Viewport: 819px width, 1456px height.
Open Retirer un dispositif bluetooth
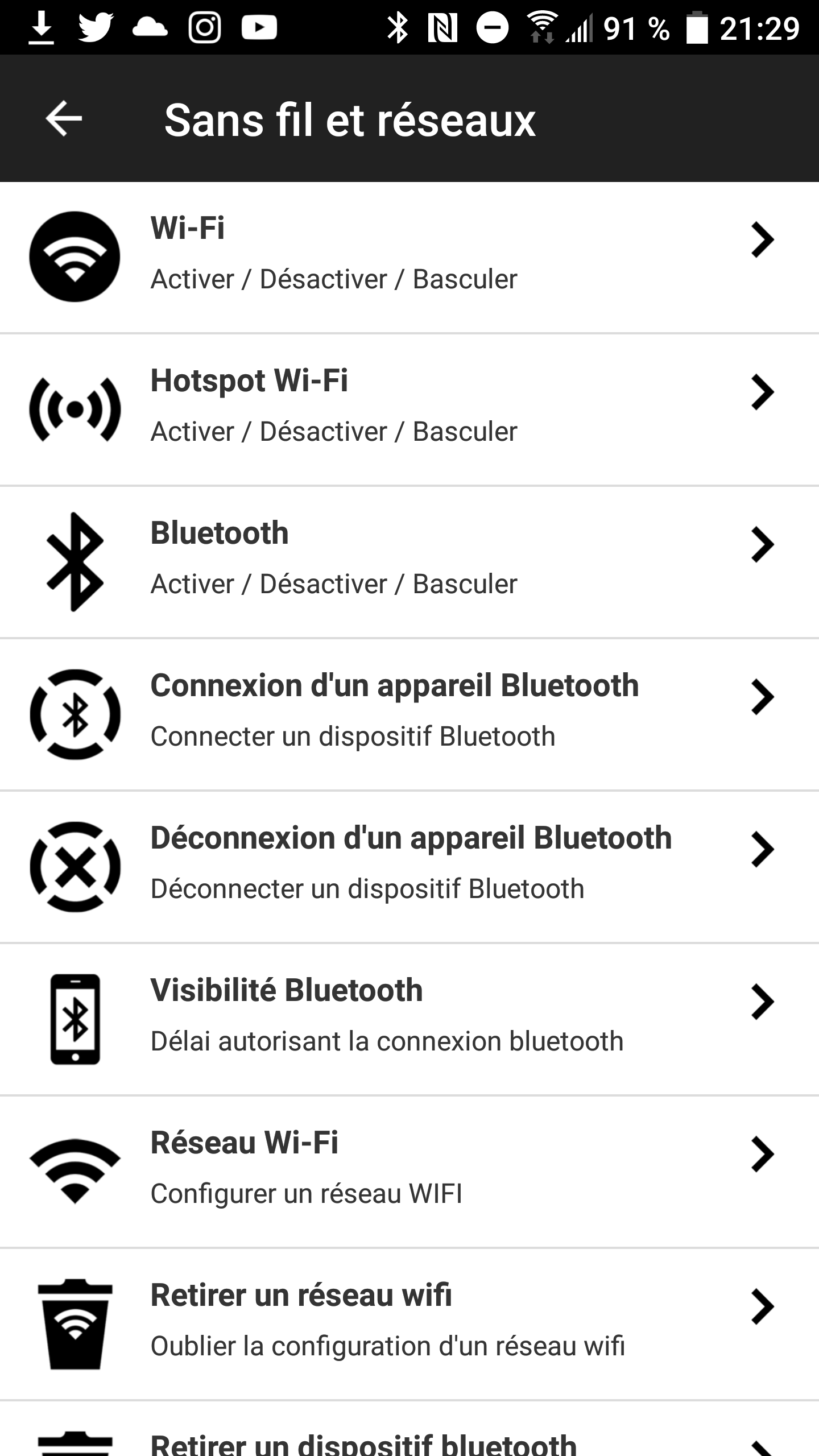pos(409,1429)
